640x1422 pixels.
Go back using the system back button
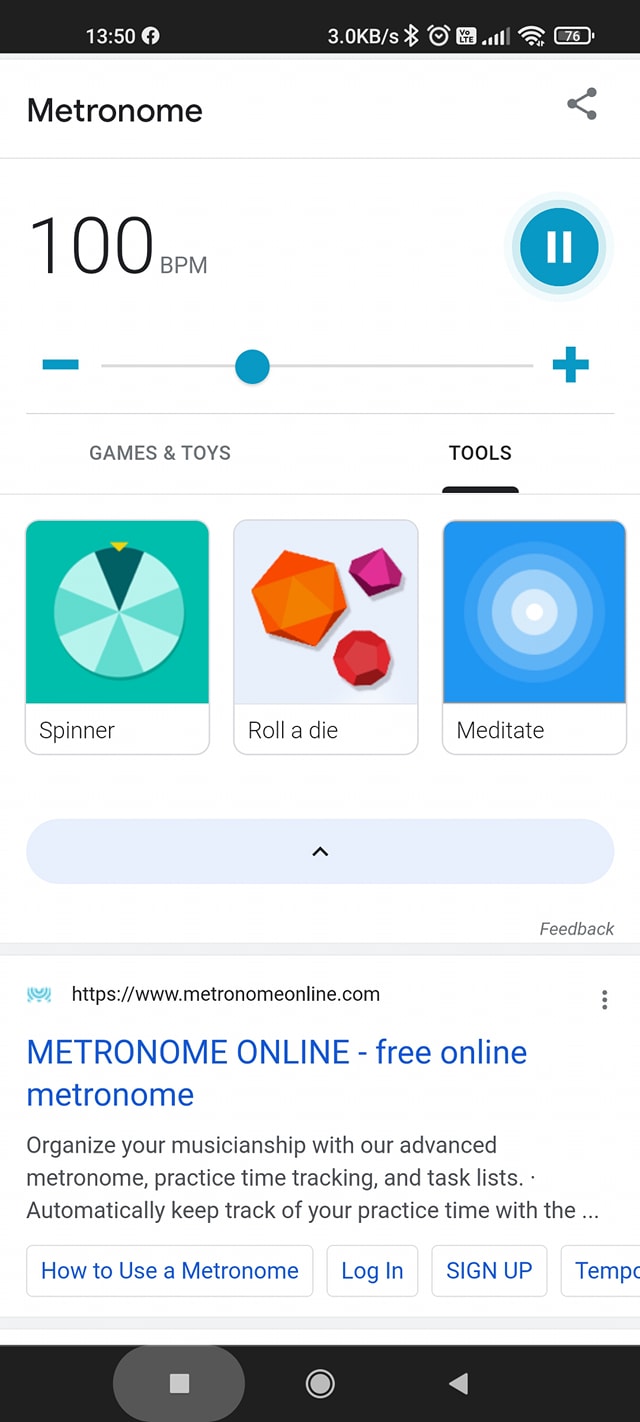459,1383
